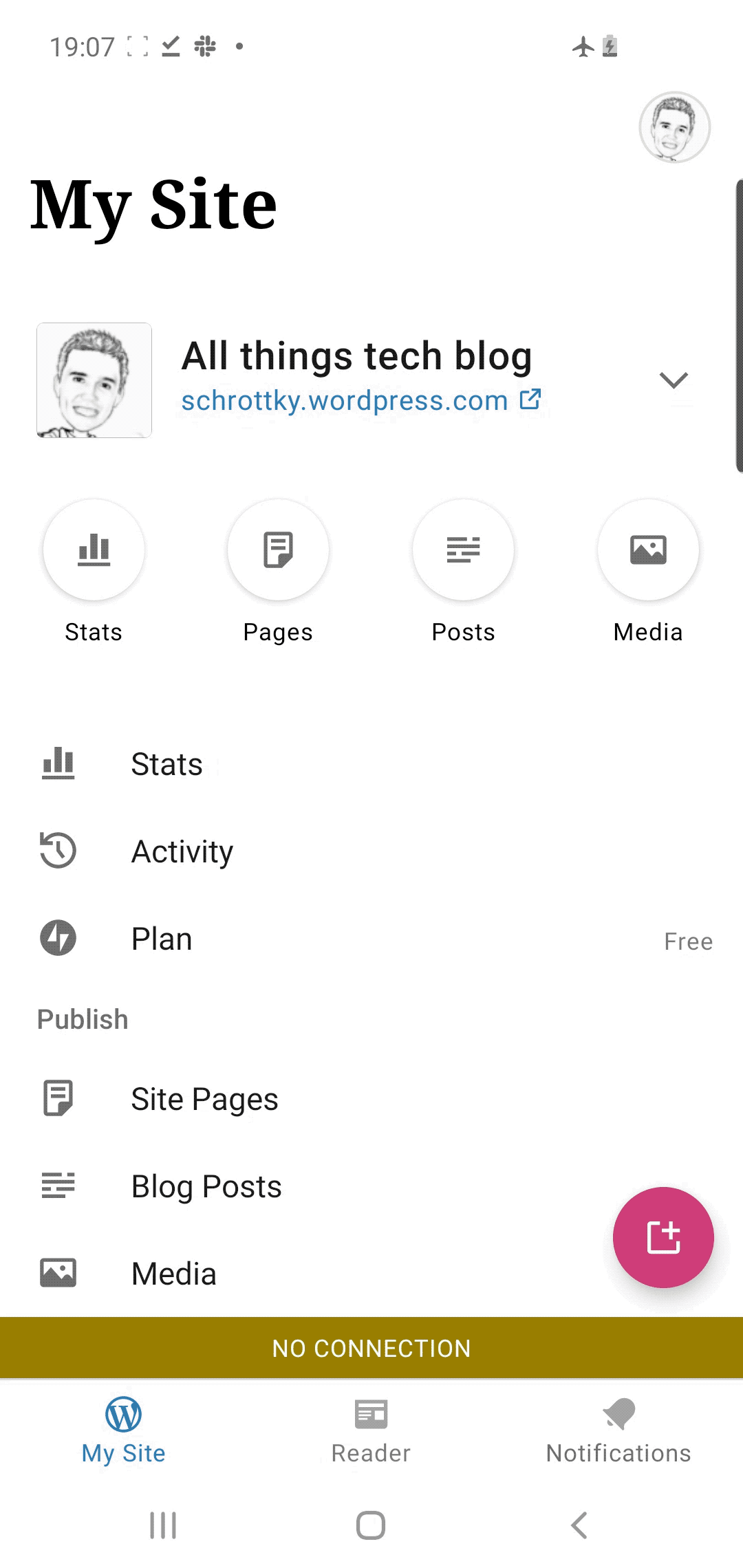
Task: Open Posts using the quick action circle
Action: [x=463, y=550]
